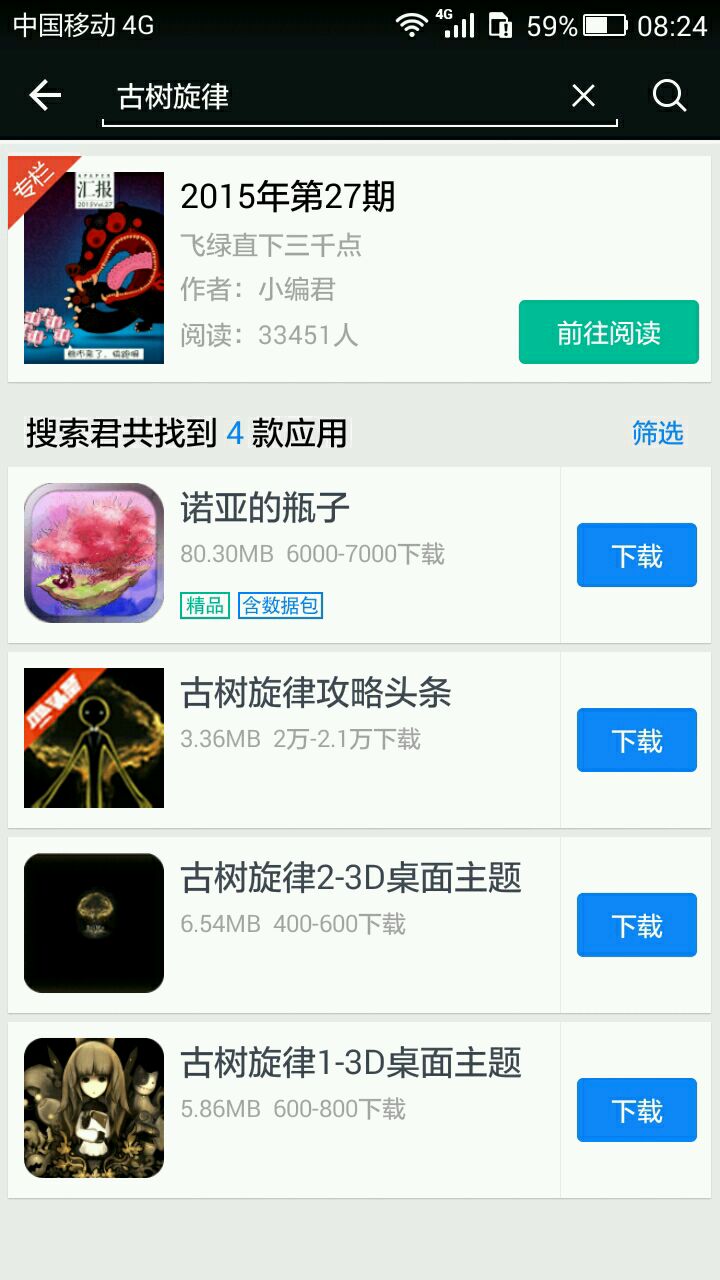Screen dimensions: 720x1280
Task: Open the 诺亚的瓶子 app details
Action: (x=300, y=555)
